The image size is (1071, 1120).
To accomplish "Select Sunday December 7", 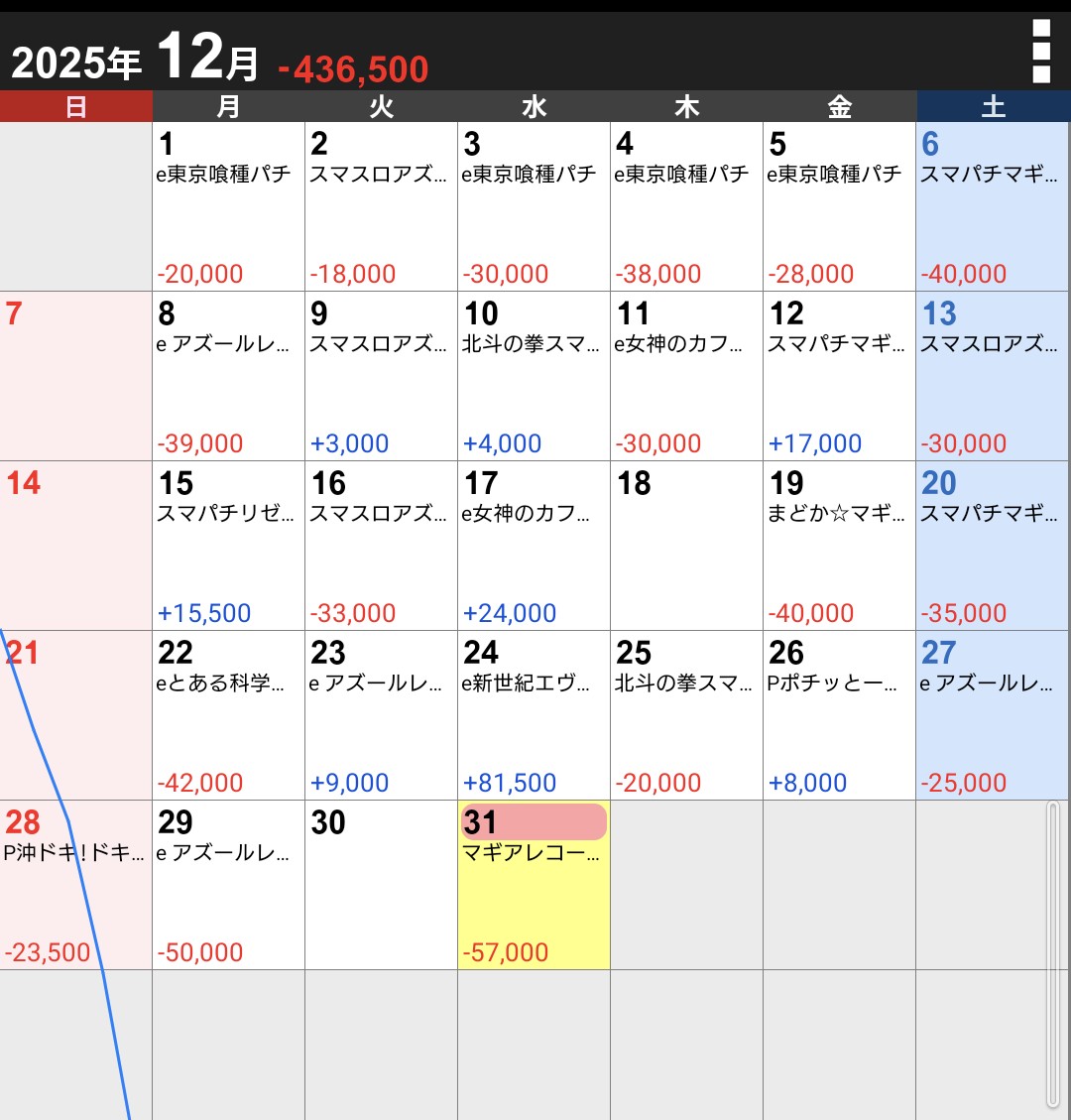I will tap(76, 376).
